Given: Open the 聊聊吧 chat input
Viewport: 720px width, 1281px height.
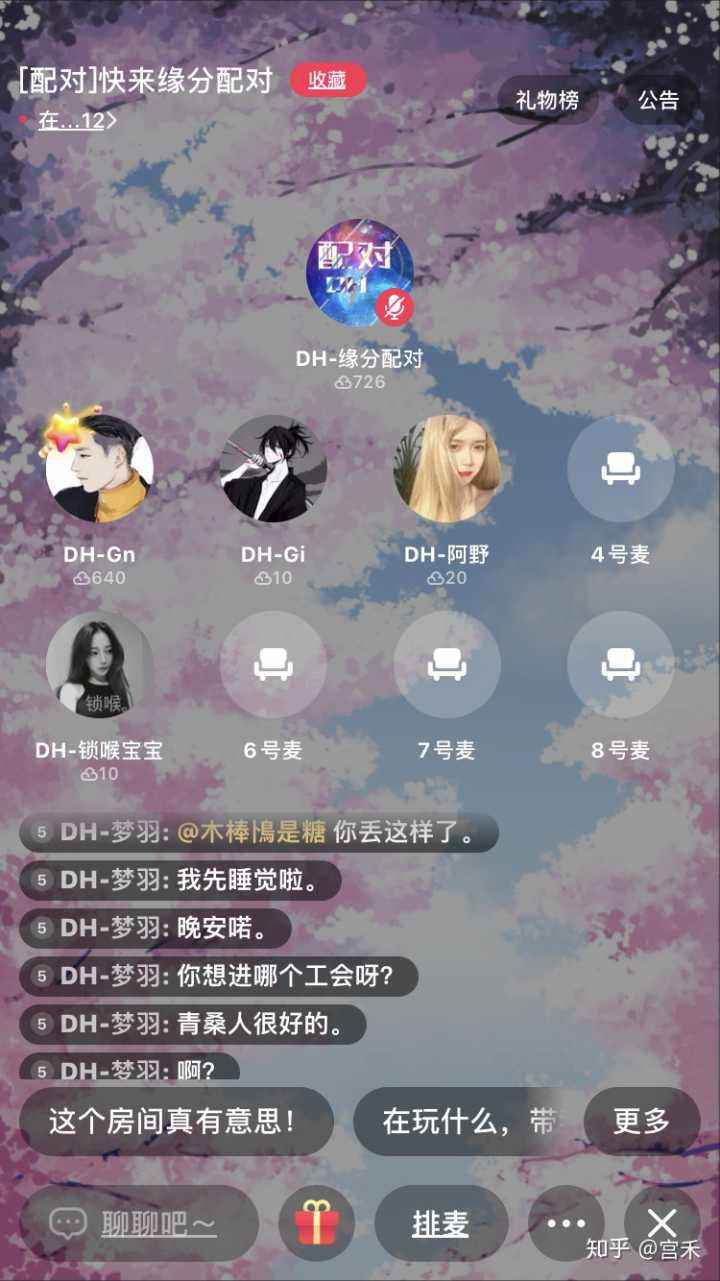Looking at the screenshot, I should (x=140, y=1222).
